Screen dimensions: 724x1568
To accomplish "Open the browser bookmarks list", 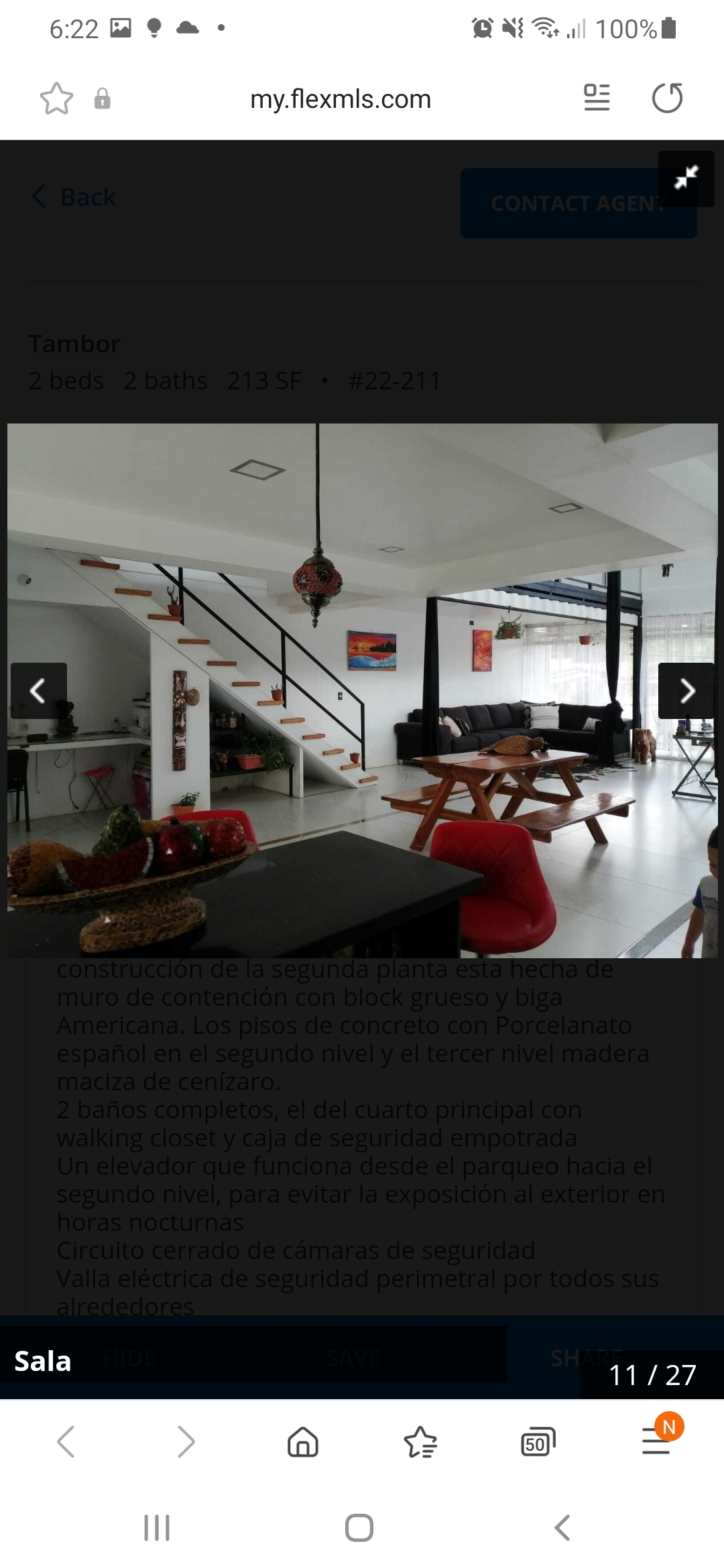I will pos(420,1441).
